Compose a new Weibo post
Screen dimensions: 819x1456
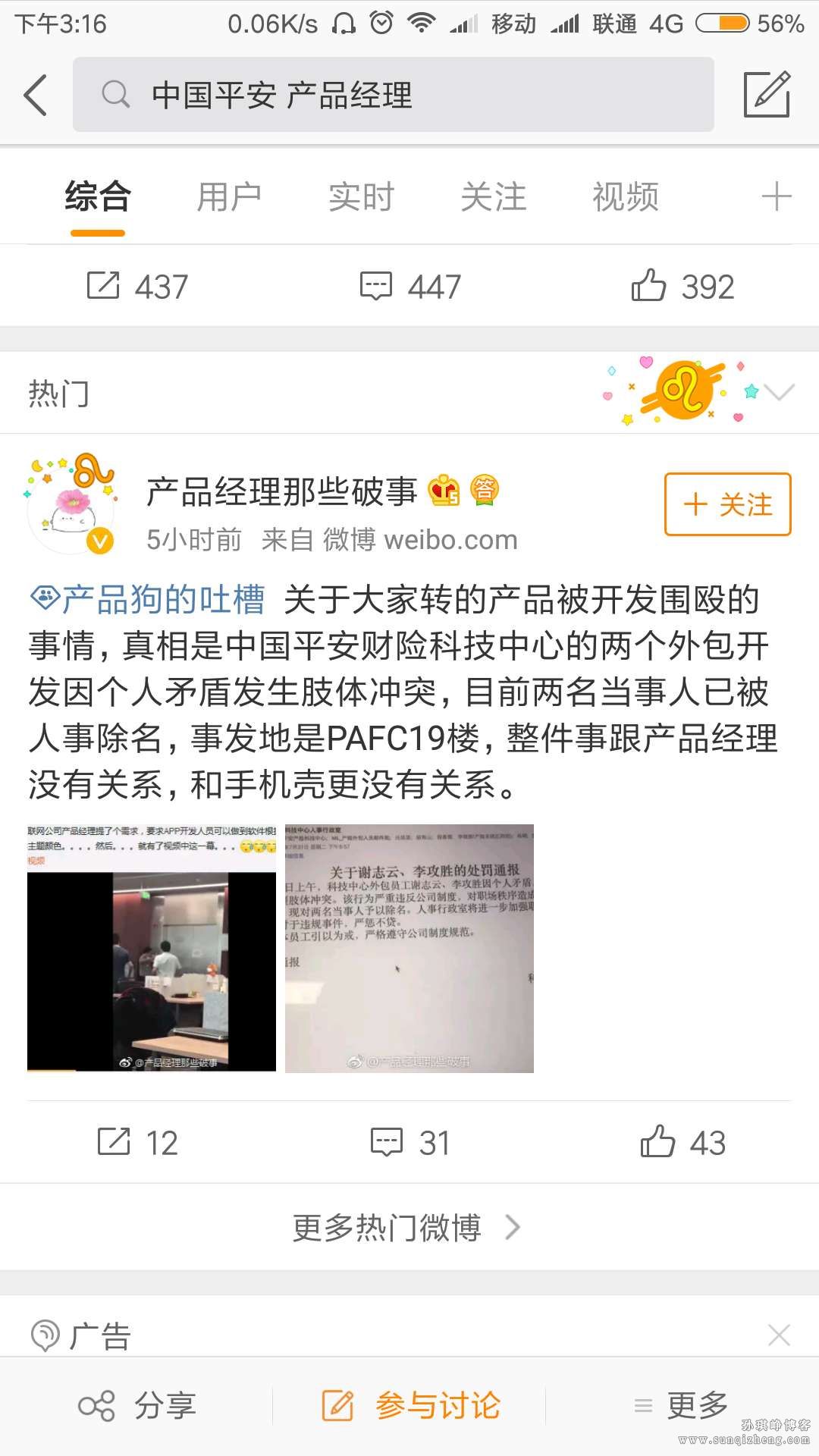[x=767, y=95]
